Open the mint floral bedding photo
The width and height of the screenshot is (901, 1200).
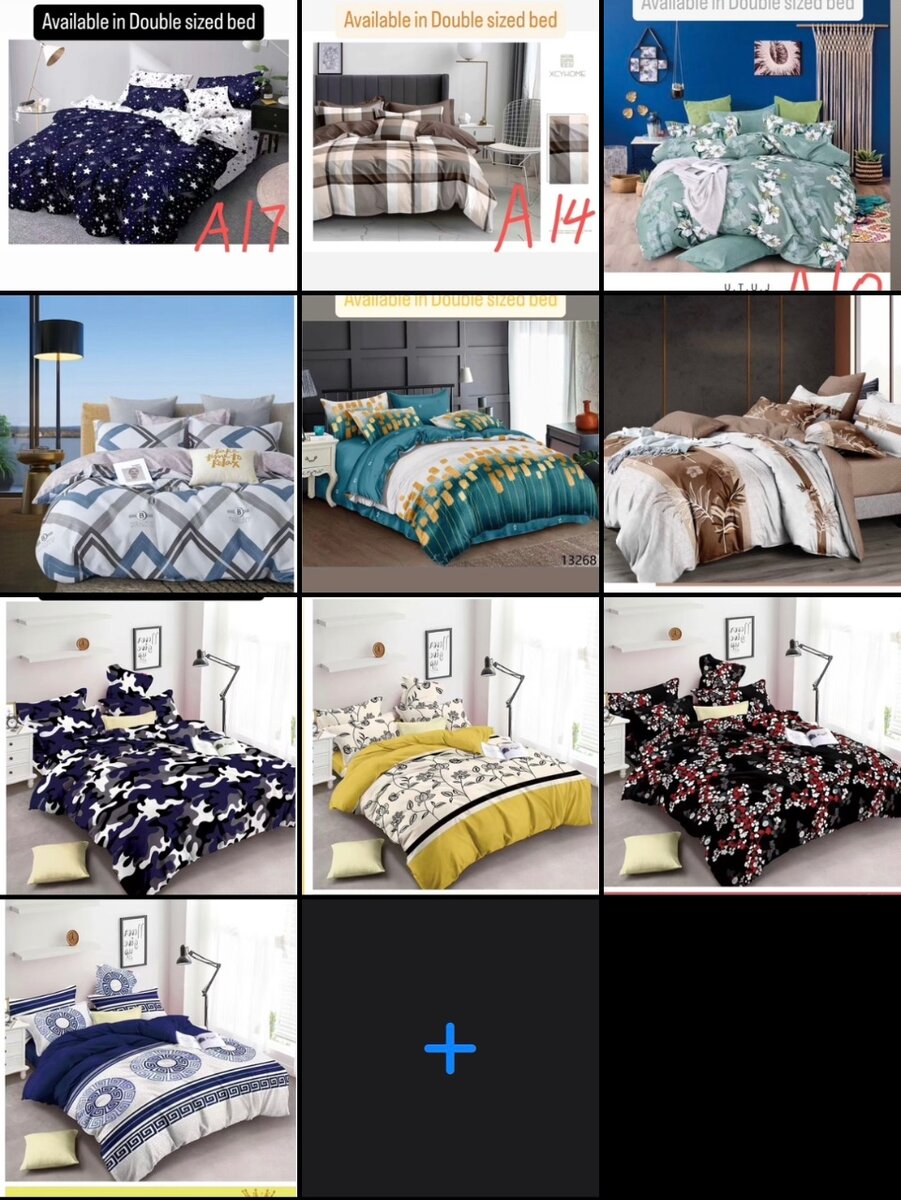point(751,145)
